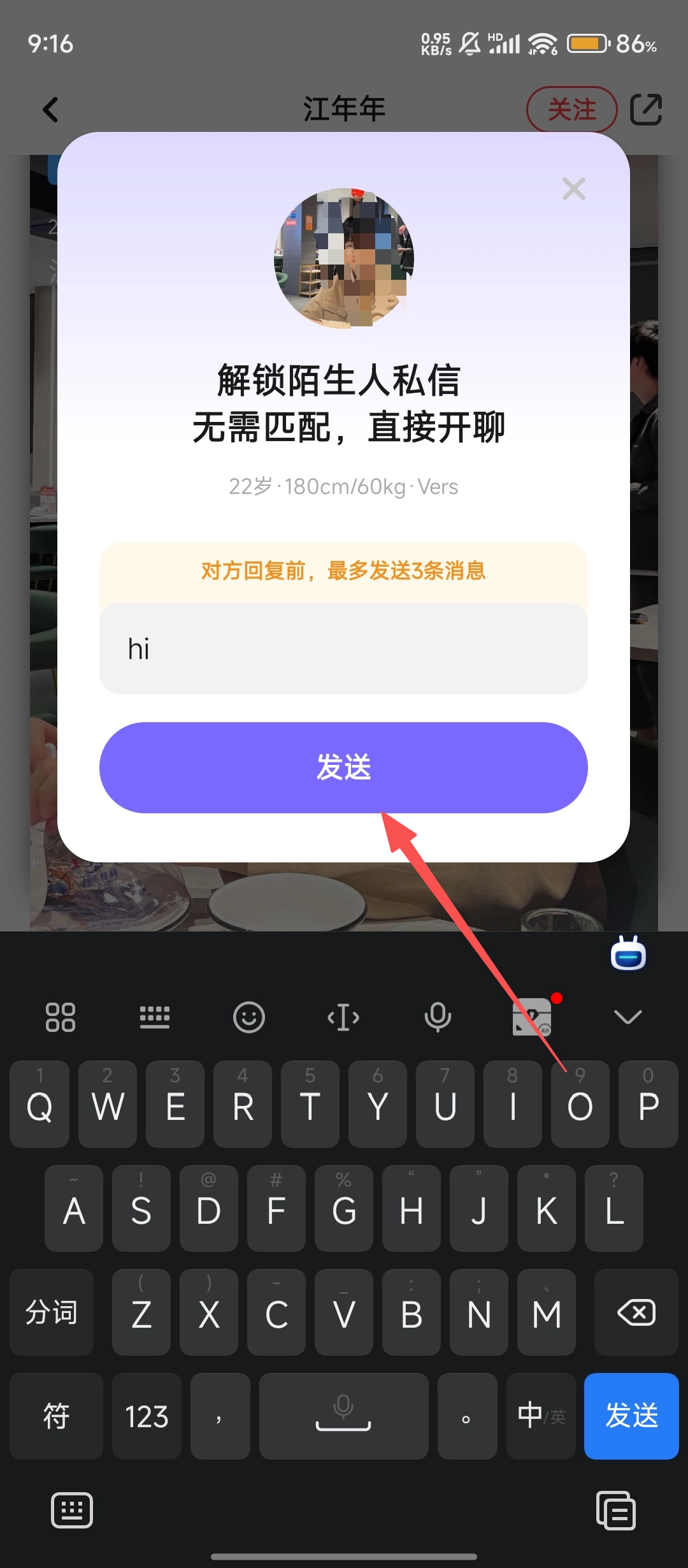688x1568 pixels.
Task: Focus the message field containing hi
Action: point(343,648)
